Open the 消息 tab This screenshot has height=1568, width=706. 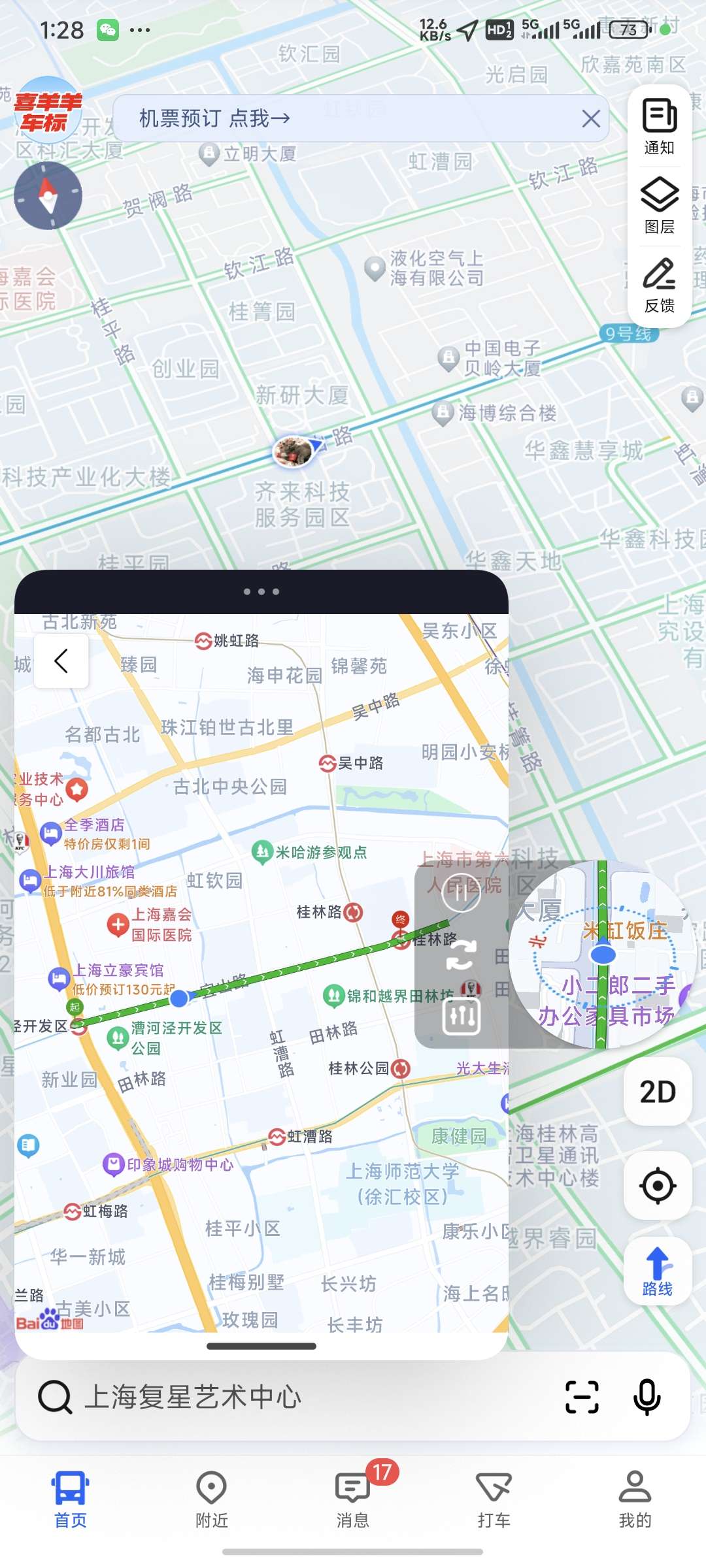353,1499
